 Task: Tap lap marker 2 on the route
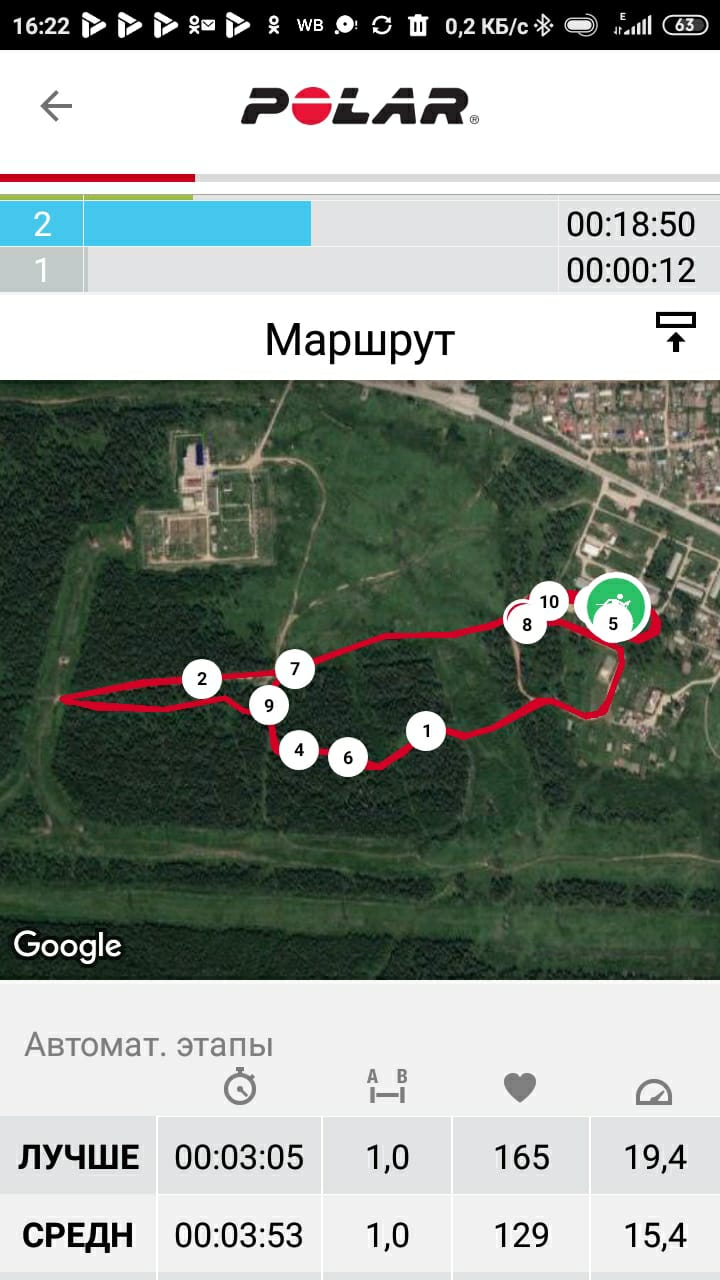[202, 679]
